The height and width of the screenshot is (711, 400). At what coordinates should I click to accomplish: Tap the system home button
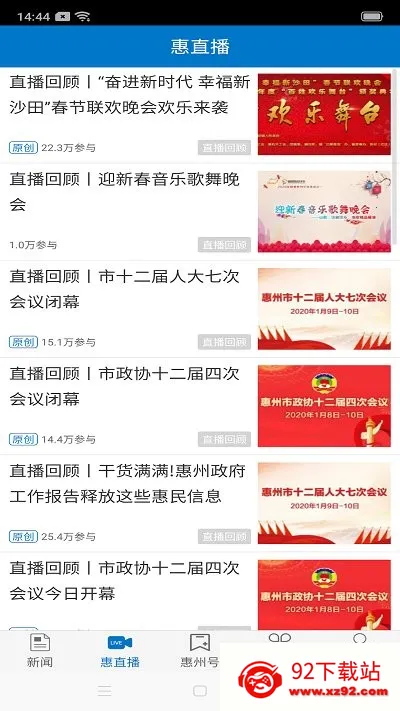click(200, 691)
